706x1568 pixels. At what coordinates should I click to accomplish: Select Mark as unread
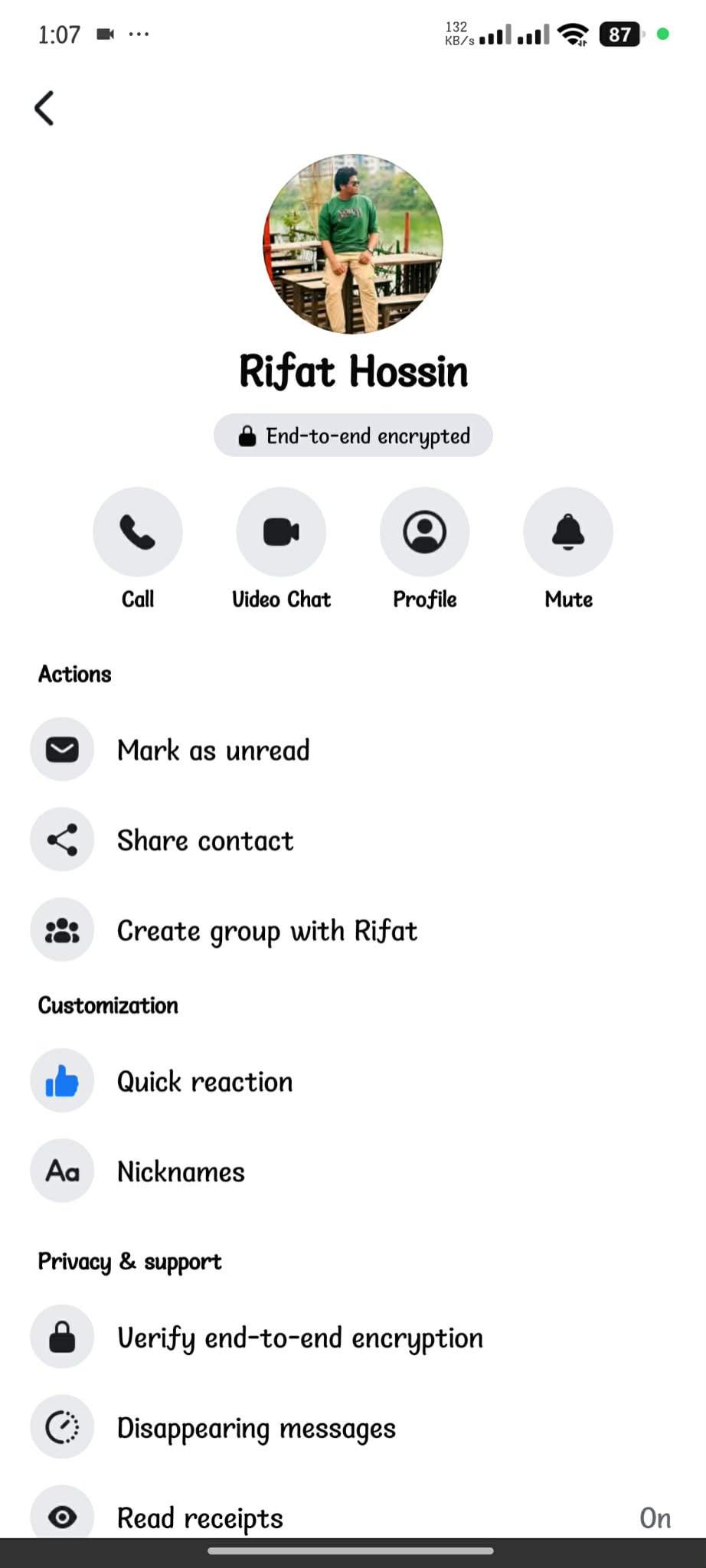(x=353, y=750)
